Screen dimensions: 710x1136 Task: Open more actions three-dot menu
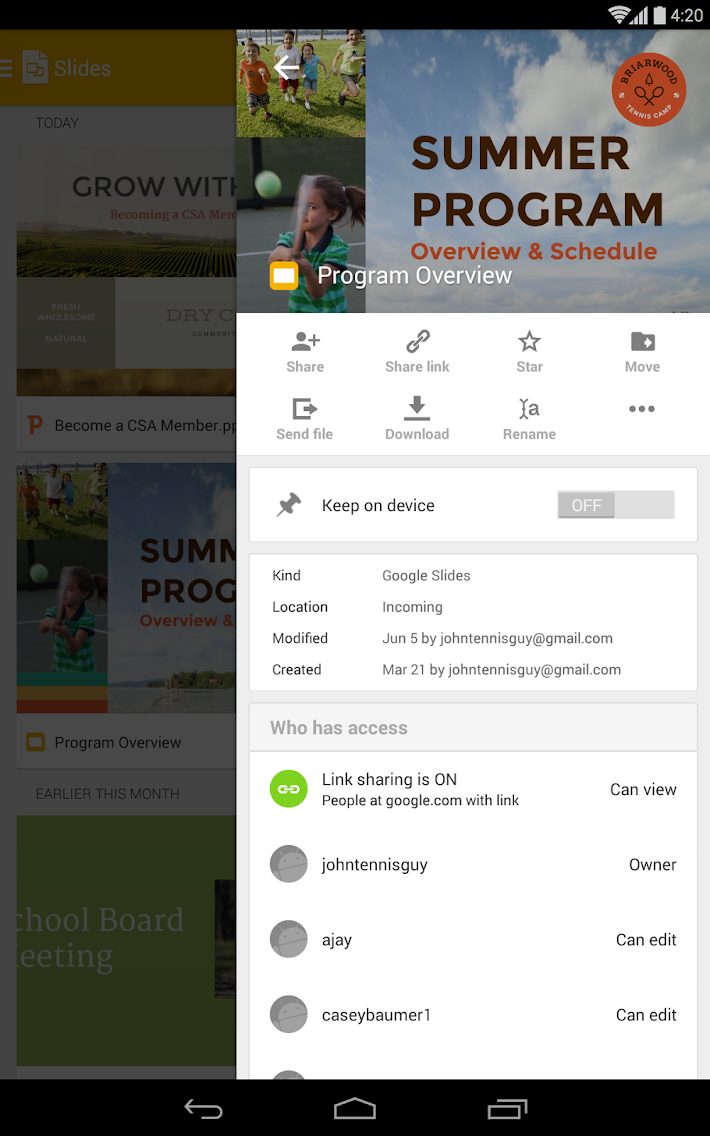(x=642, y=409)
